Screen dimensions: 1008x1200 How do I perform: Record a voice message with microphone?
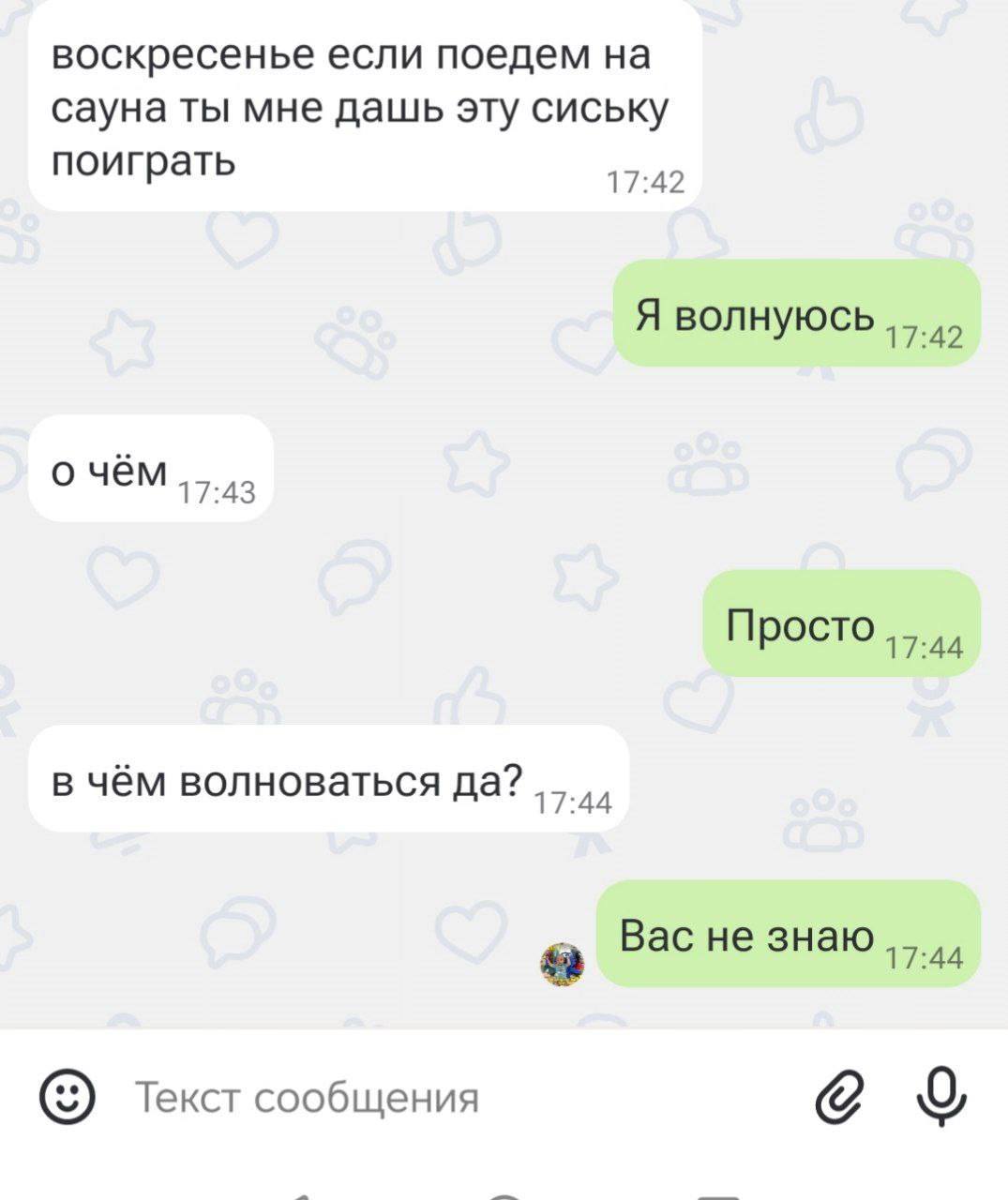click(x=941, y=1096)
